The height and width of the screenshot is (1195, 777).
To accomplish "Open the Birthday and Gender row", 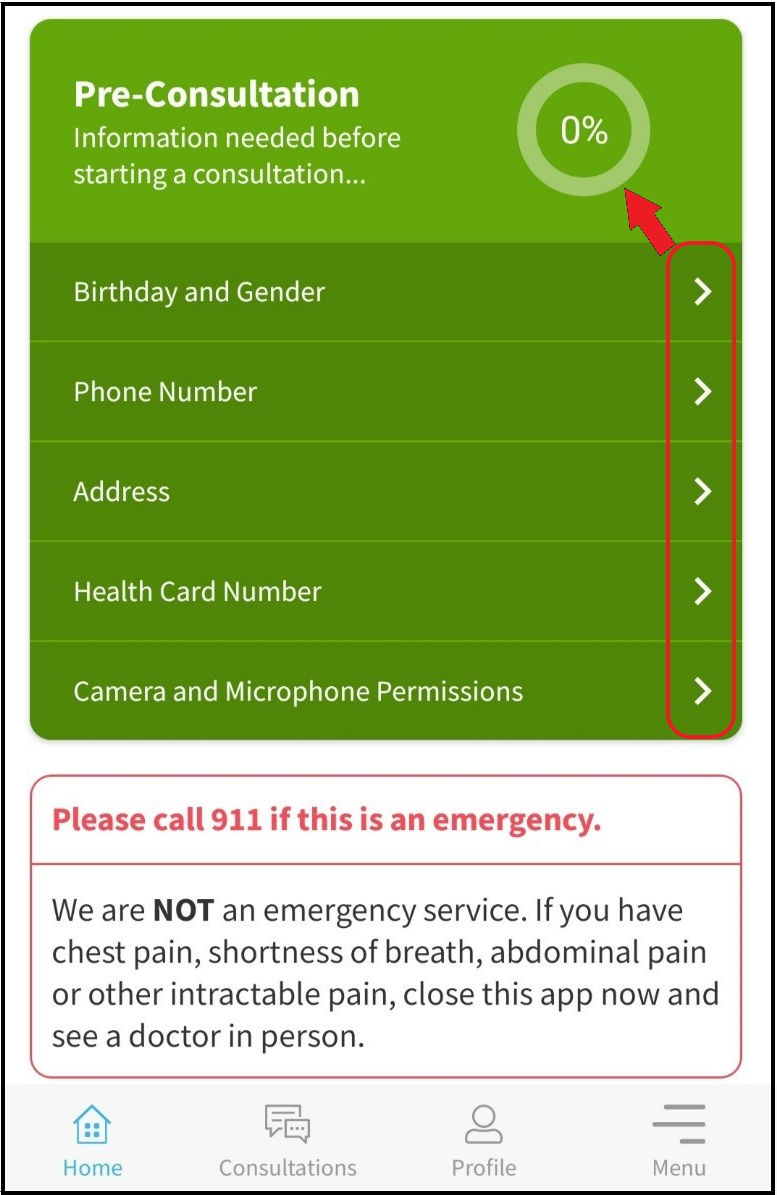I will tap(385, 292).
